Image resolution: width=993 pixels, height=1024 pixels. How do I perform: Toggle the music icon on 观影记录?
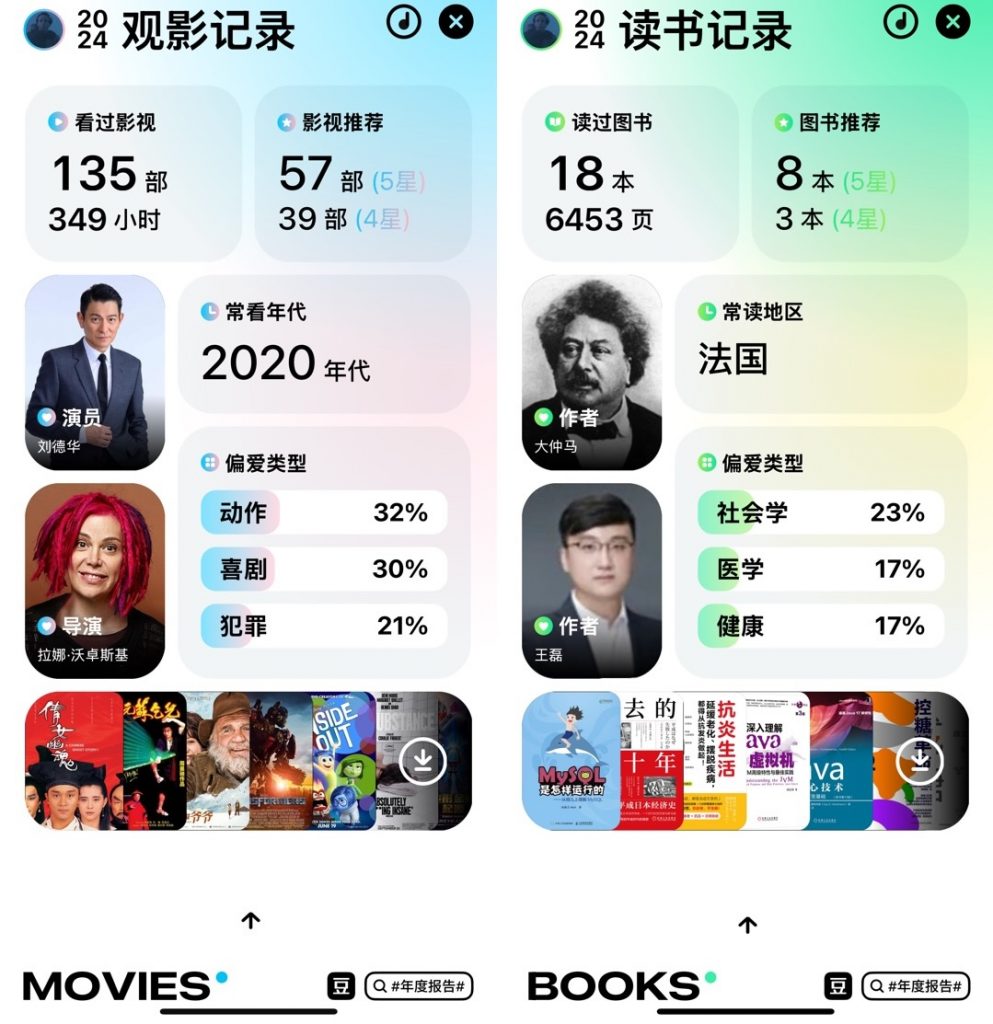coord(404,22)
